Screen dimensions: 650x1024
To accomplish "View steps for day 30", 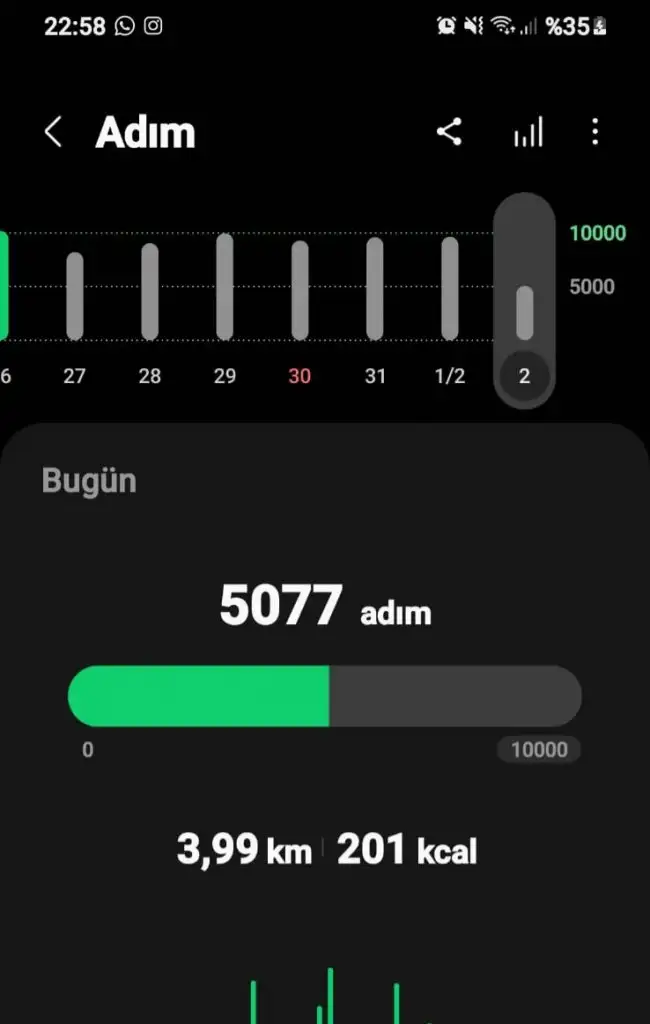I will [300, 290].
